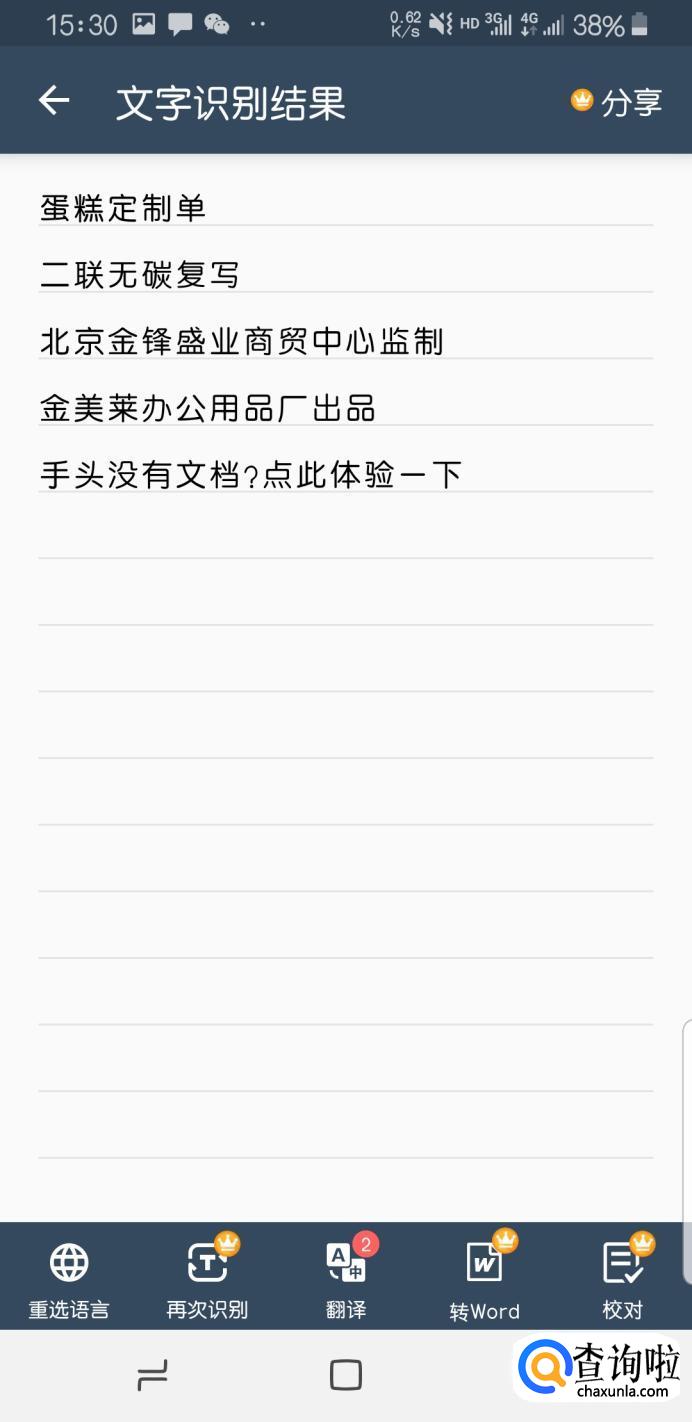Share the text recognition result
Viewport: 692px width, 1422px height.
(x=617, y=102)
